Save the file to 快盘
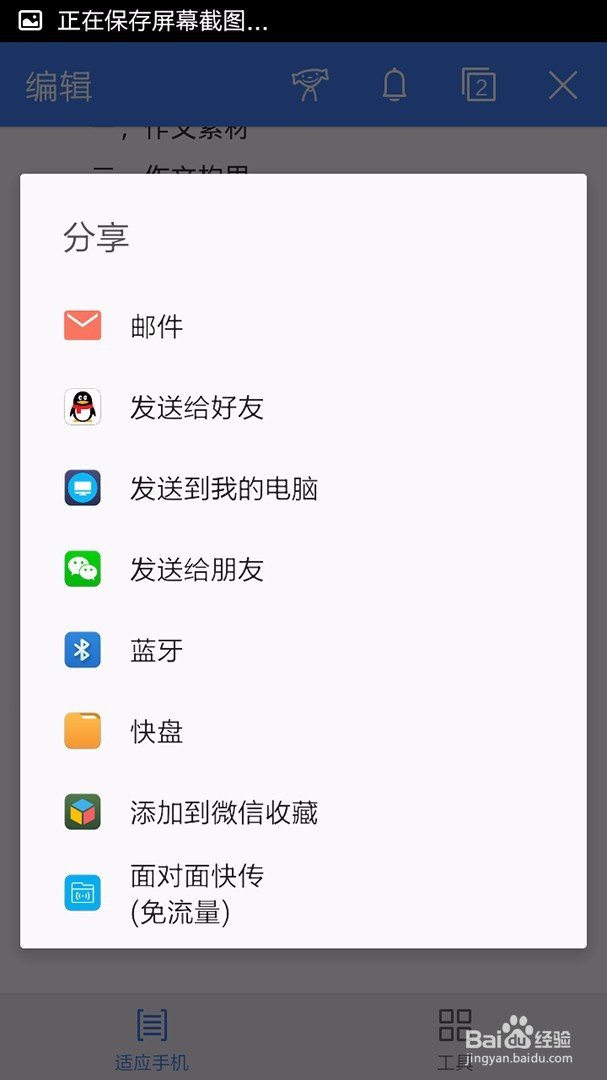The image size is (607, 1080). pyautogui.click(x=303, y=731)
